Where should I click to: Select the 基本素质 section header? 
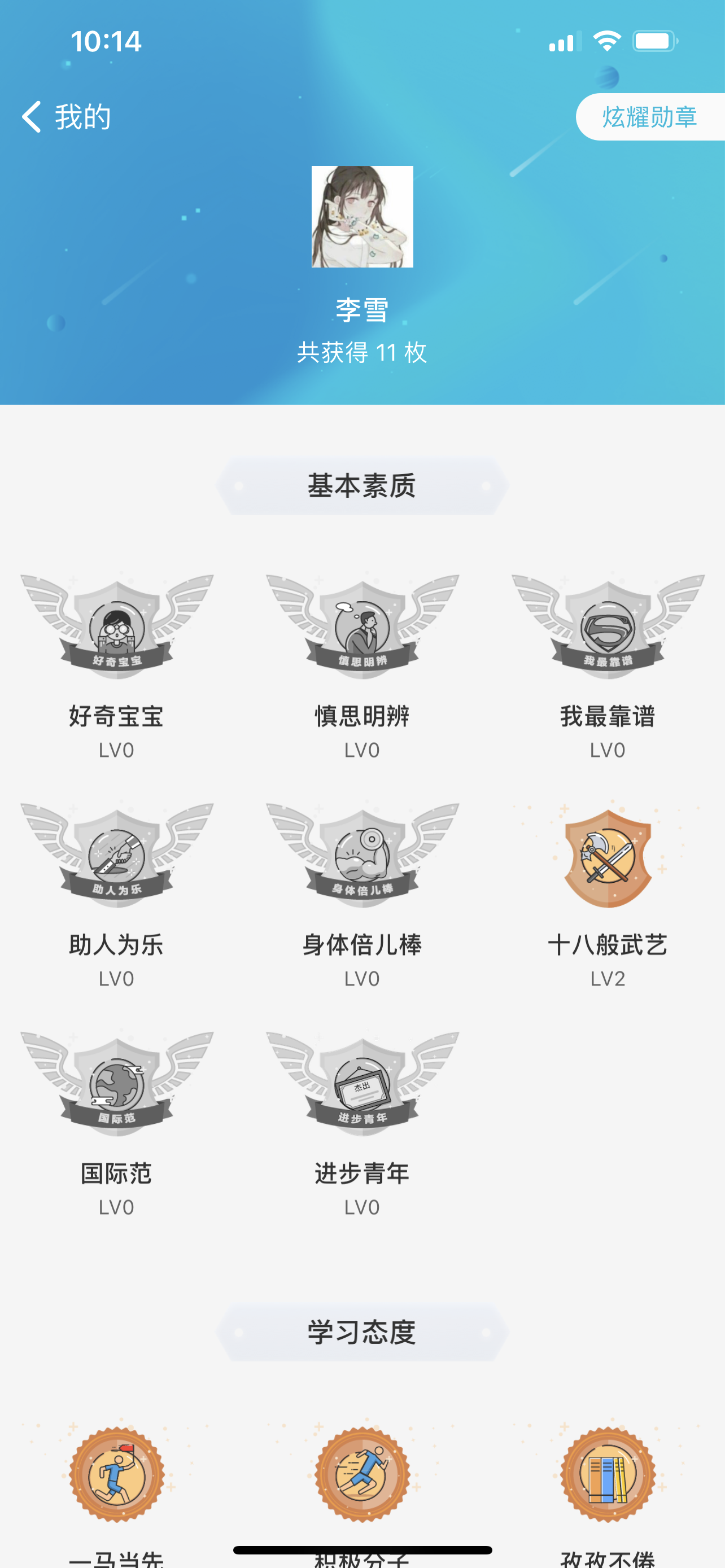tap(362, 484)
